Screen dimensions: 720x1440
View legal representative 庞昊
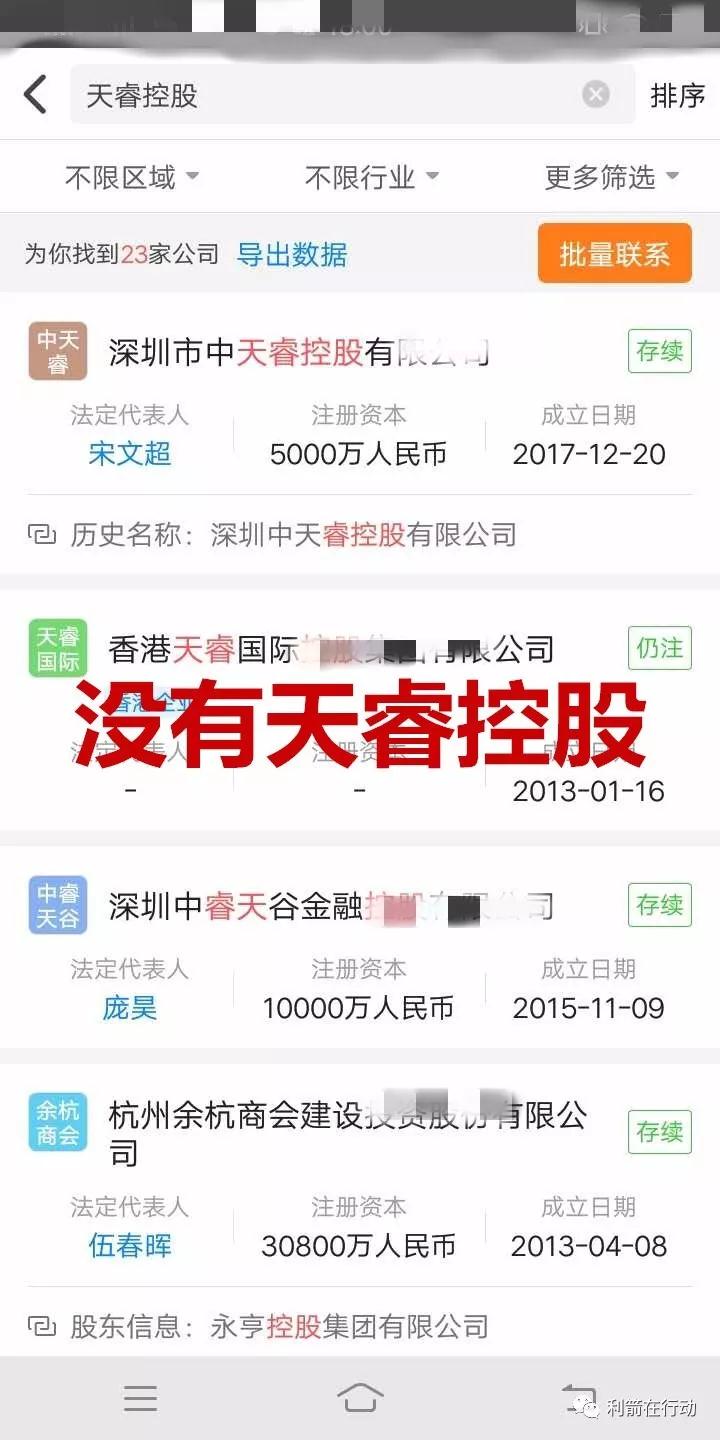(130, 1008)
